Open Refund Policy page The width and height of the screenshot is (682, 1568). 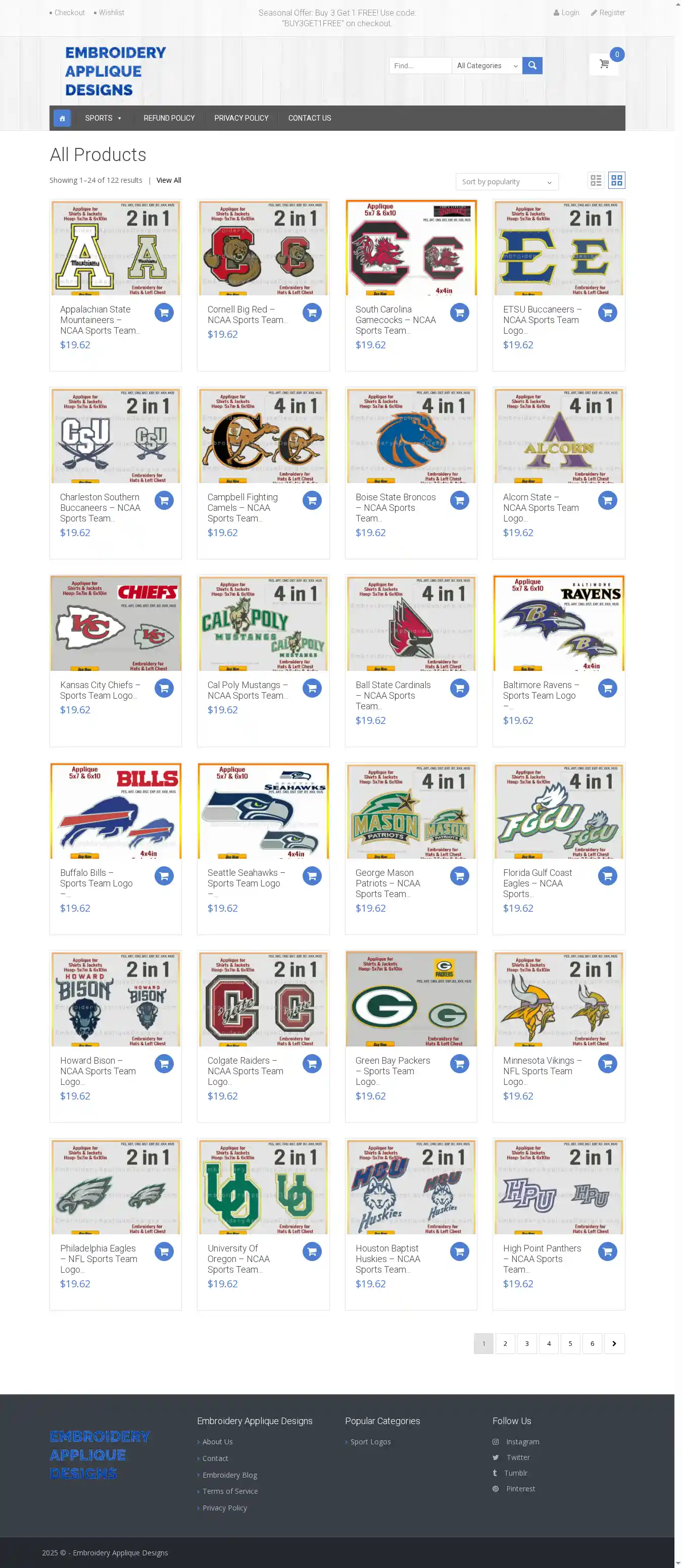169,118
